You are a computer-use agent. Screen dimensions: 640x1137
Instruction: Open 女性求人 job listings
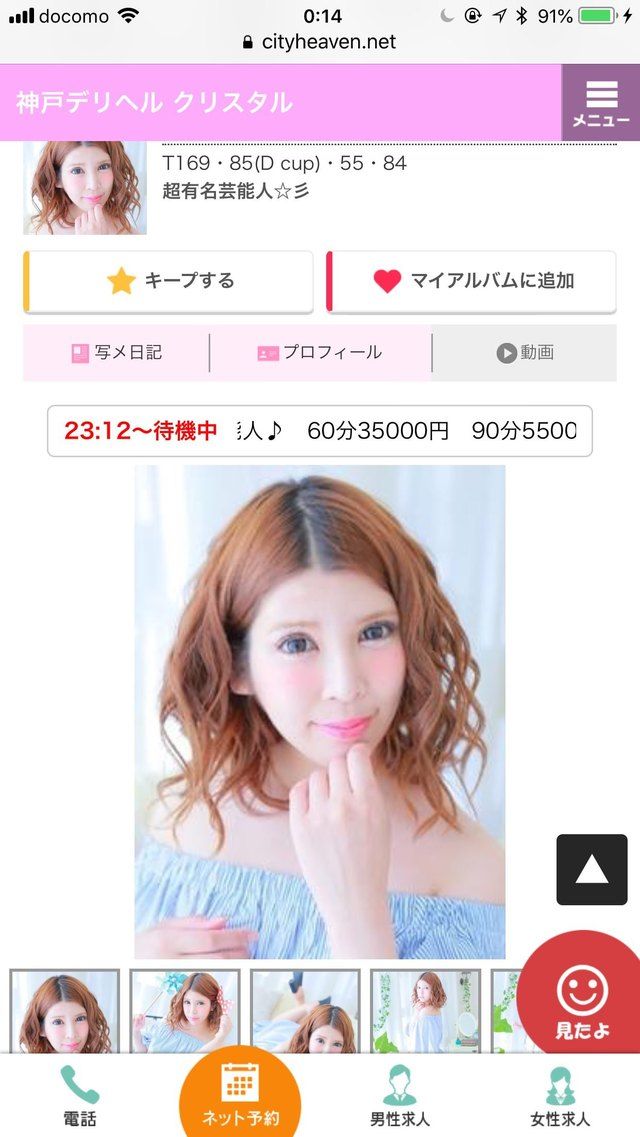point(559,1096)
